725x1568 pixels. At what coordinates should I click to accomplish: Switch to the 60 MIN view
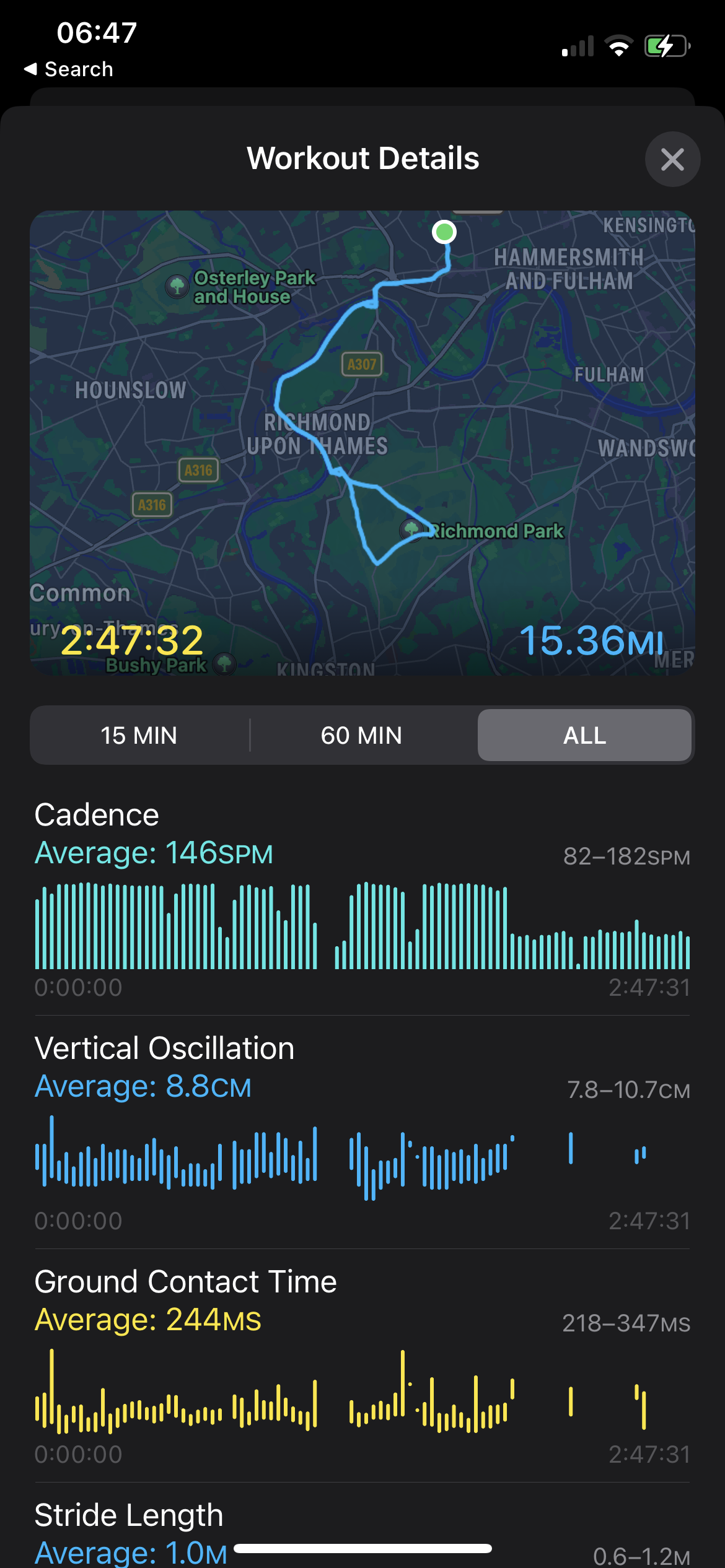362,736
